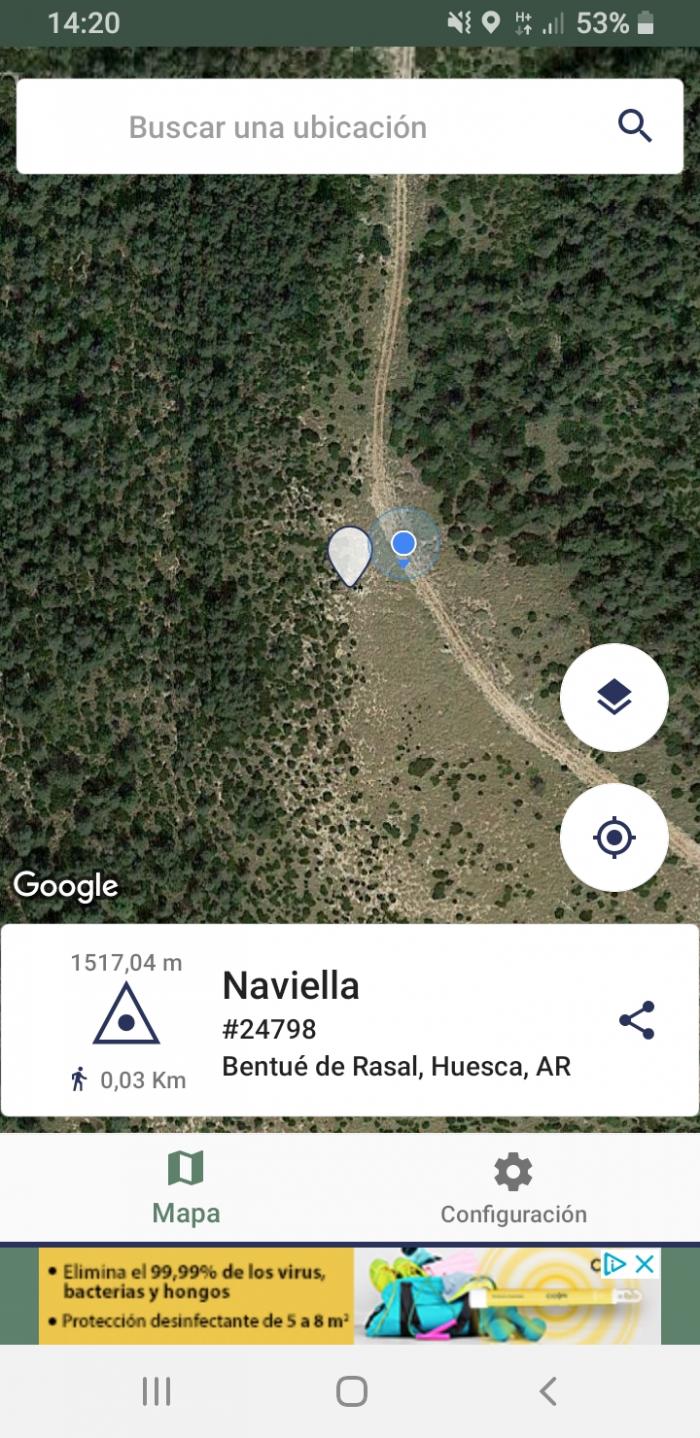Tap the magnifying glass search icon
The image size is (700, 1438).
pyautogui.click(x=635, y=127)
